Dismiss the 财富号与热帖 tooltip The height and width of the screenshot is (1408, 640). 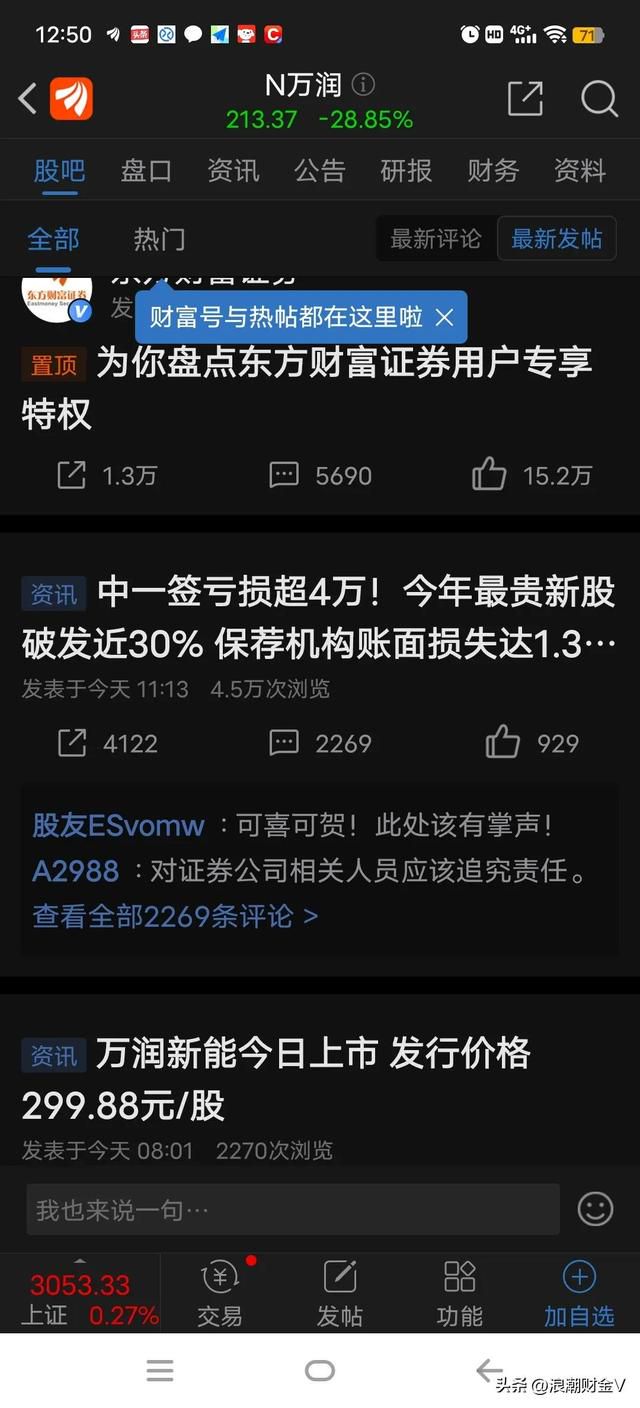pos(445,318)
